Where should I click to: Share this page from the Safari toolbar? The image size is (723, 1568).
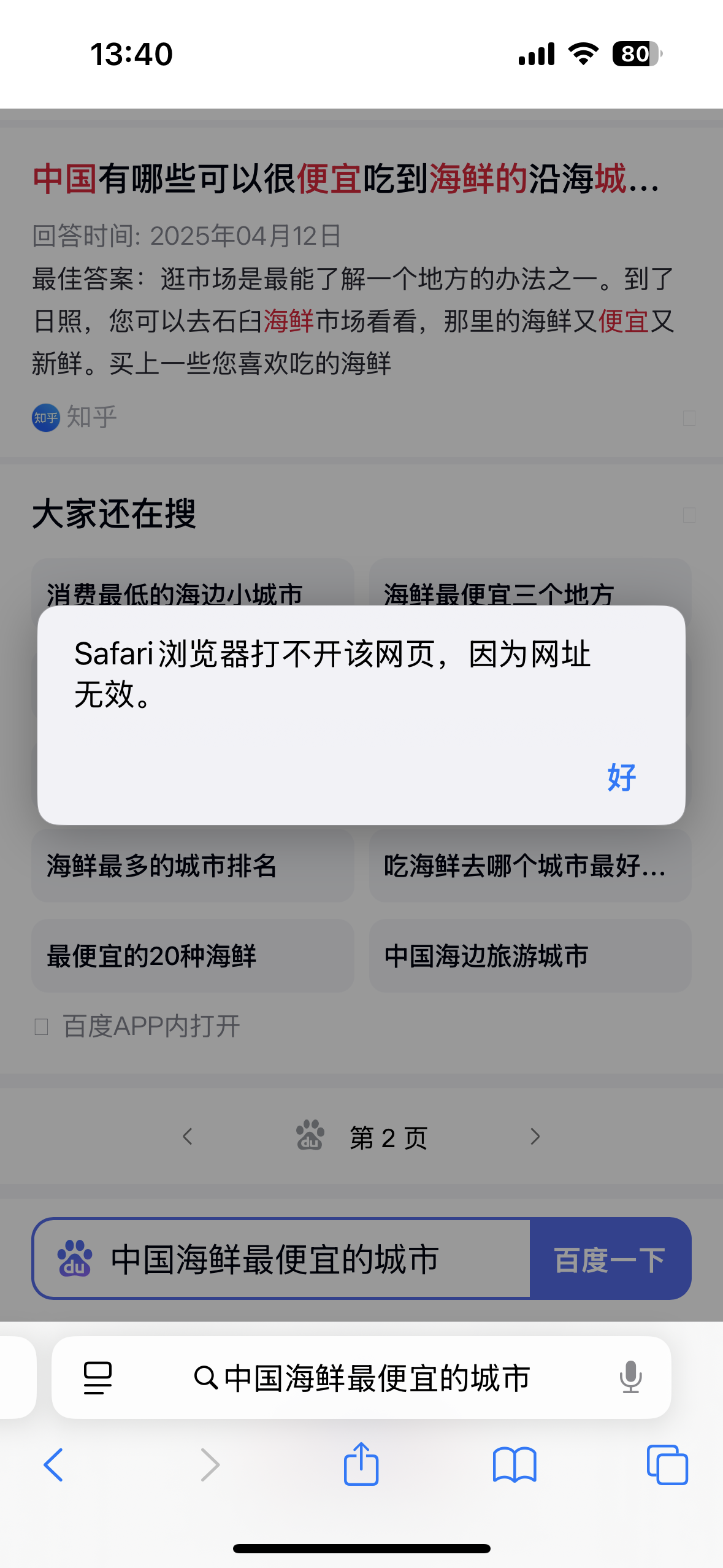361,1465
